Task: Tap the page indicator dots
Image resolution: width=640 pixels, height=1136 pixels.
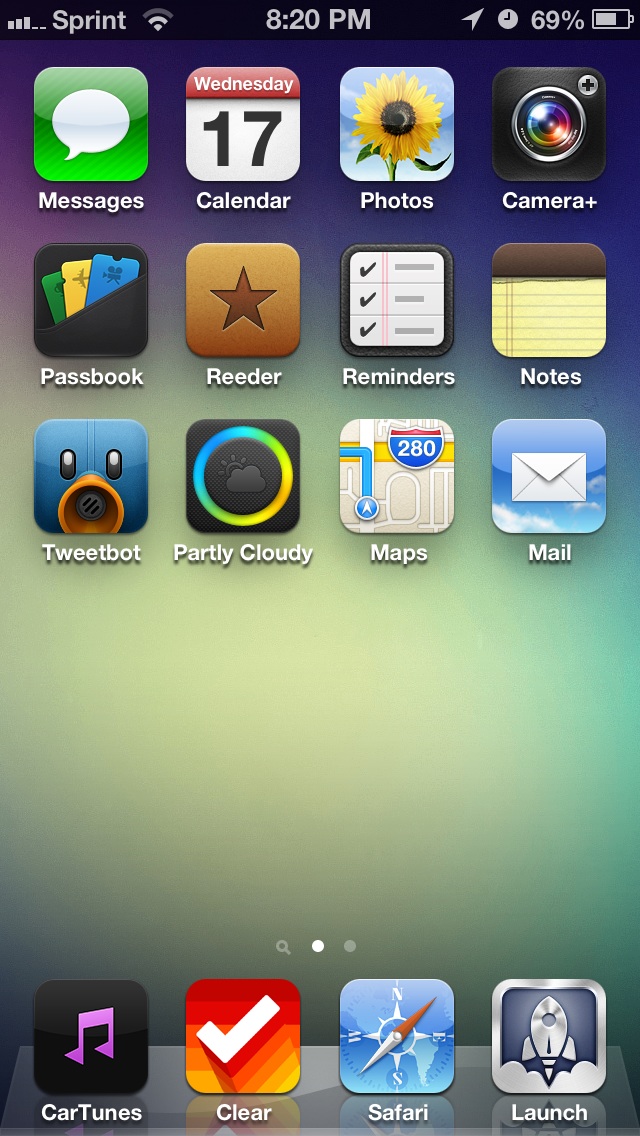Action: point(317,946)
